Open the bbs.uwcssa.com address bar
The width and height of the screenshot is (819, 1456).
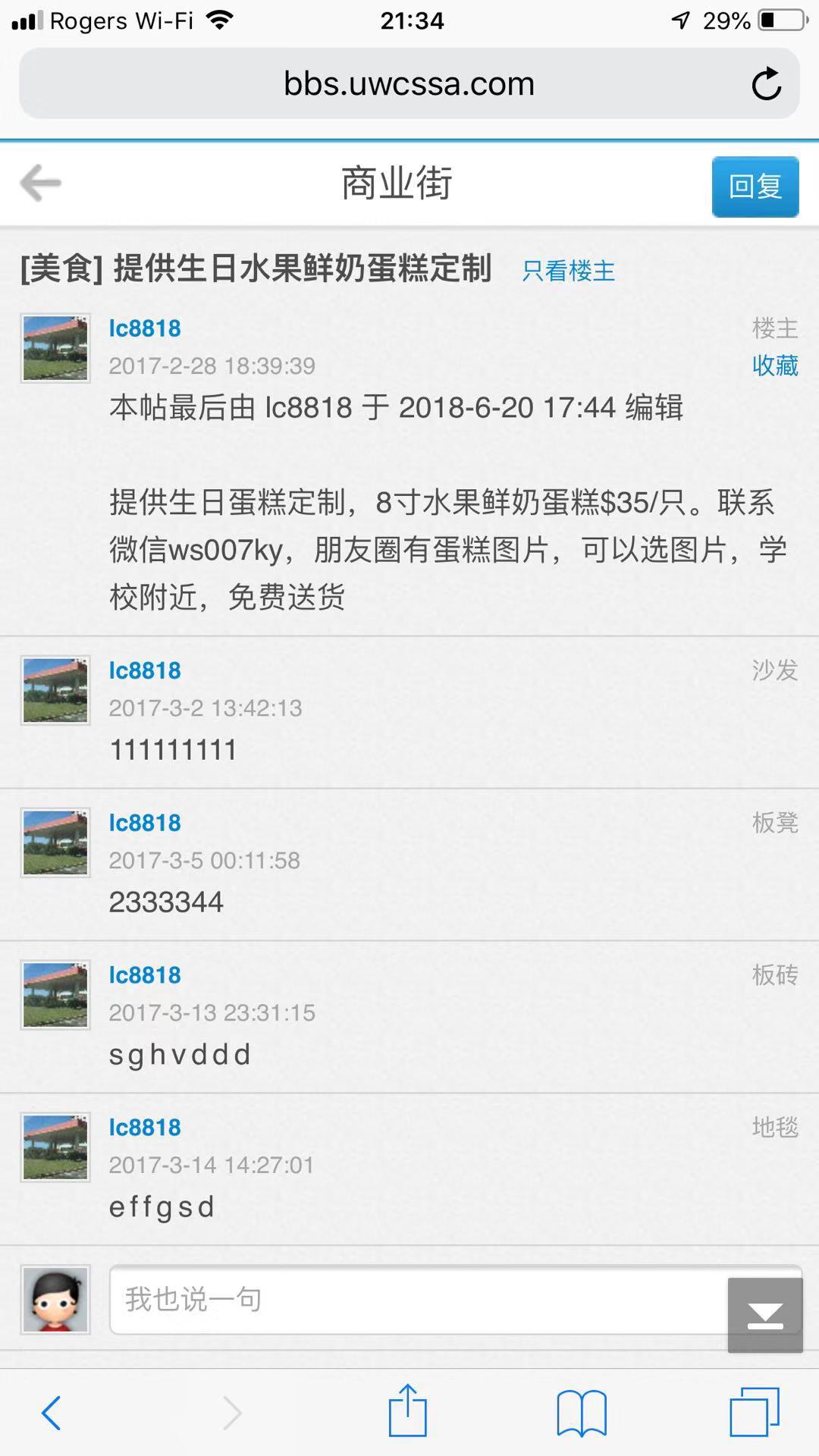coord(409,84)
